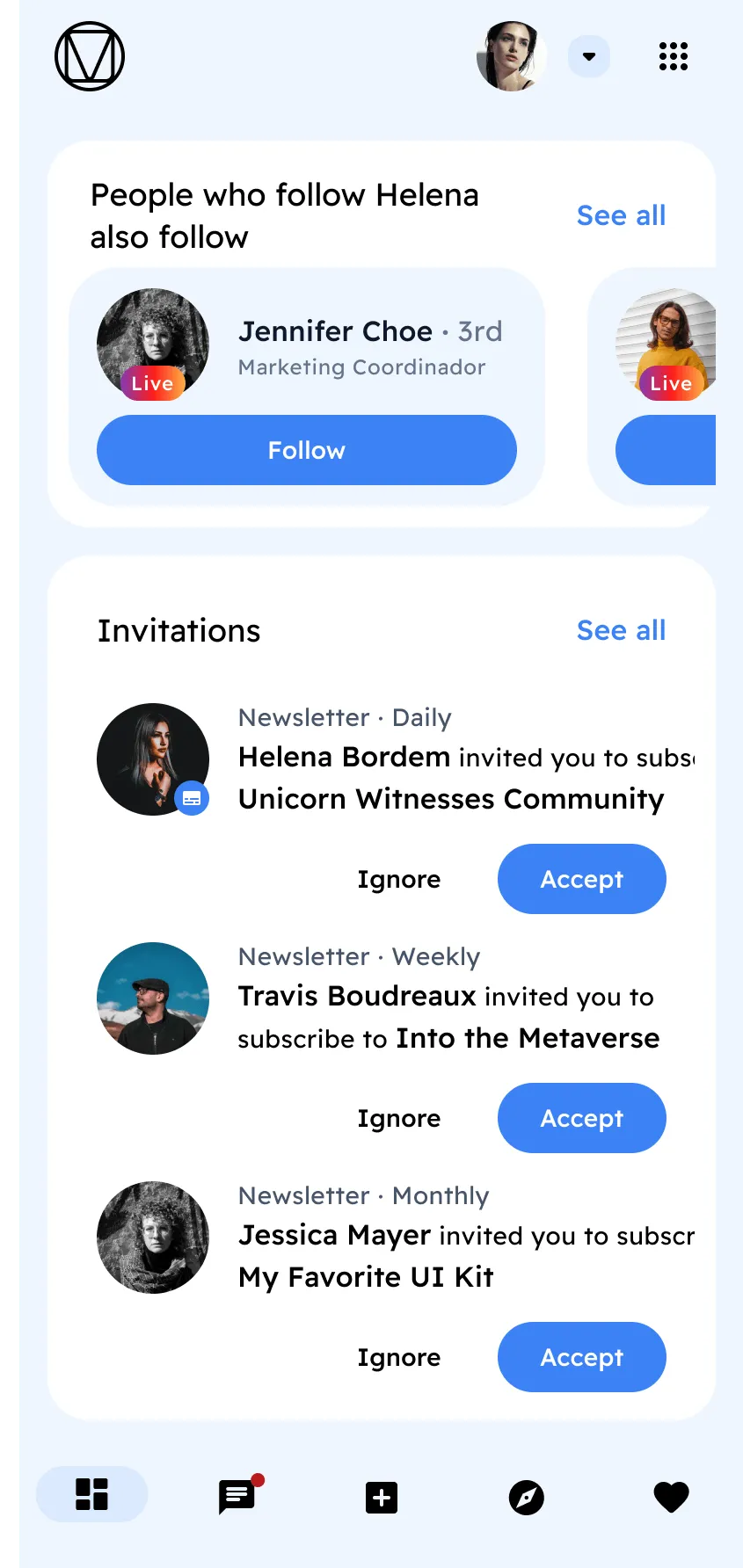Ignore Helena Bordem's newsletter invitation
743x1568 pixels.
point(398,879)
